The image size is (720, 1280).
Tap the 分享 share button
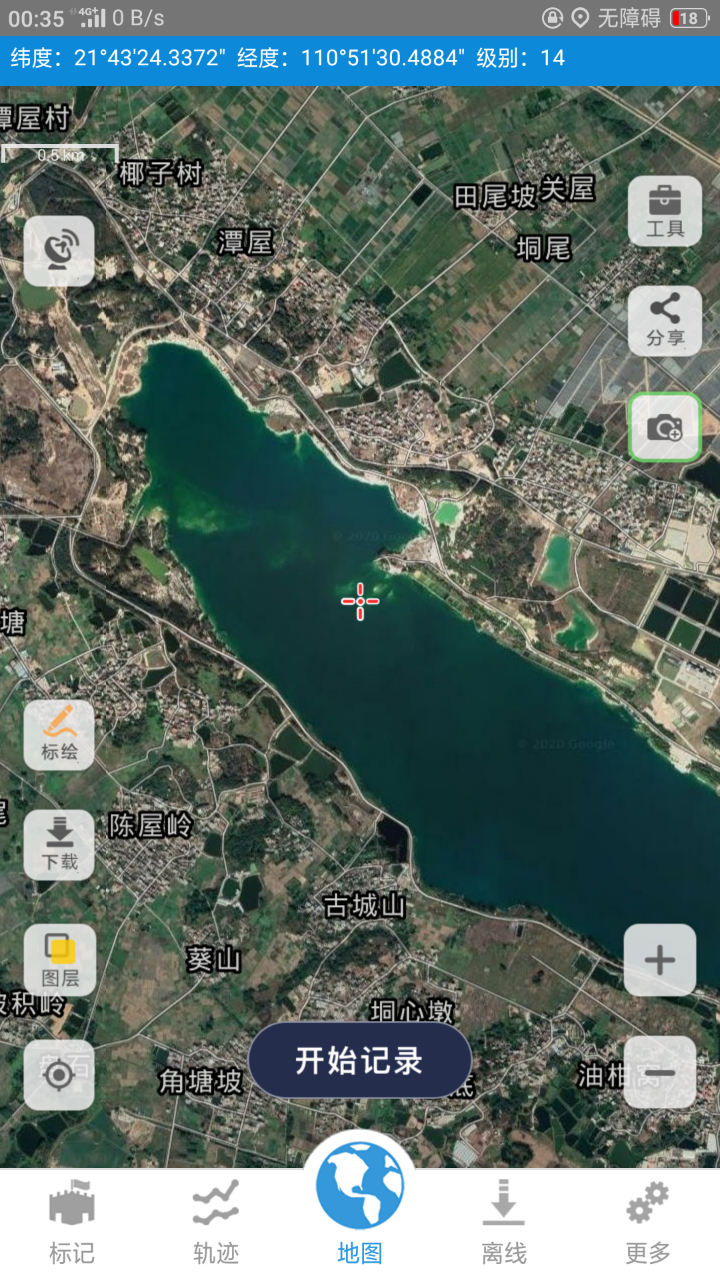click(x=665, y=320)
